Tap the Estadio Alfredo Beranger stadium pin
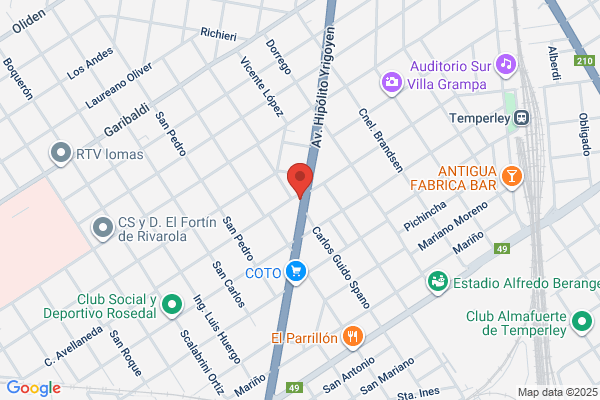This screenshot has height=400, width=600. pos(438,282)
